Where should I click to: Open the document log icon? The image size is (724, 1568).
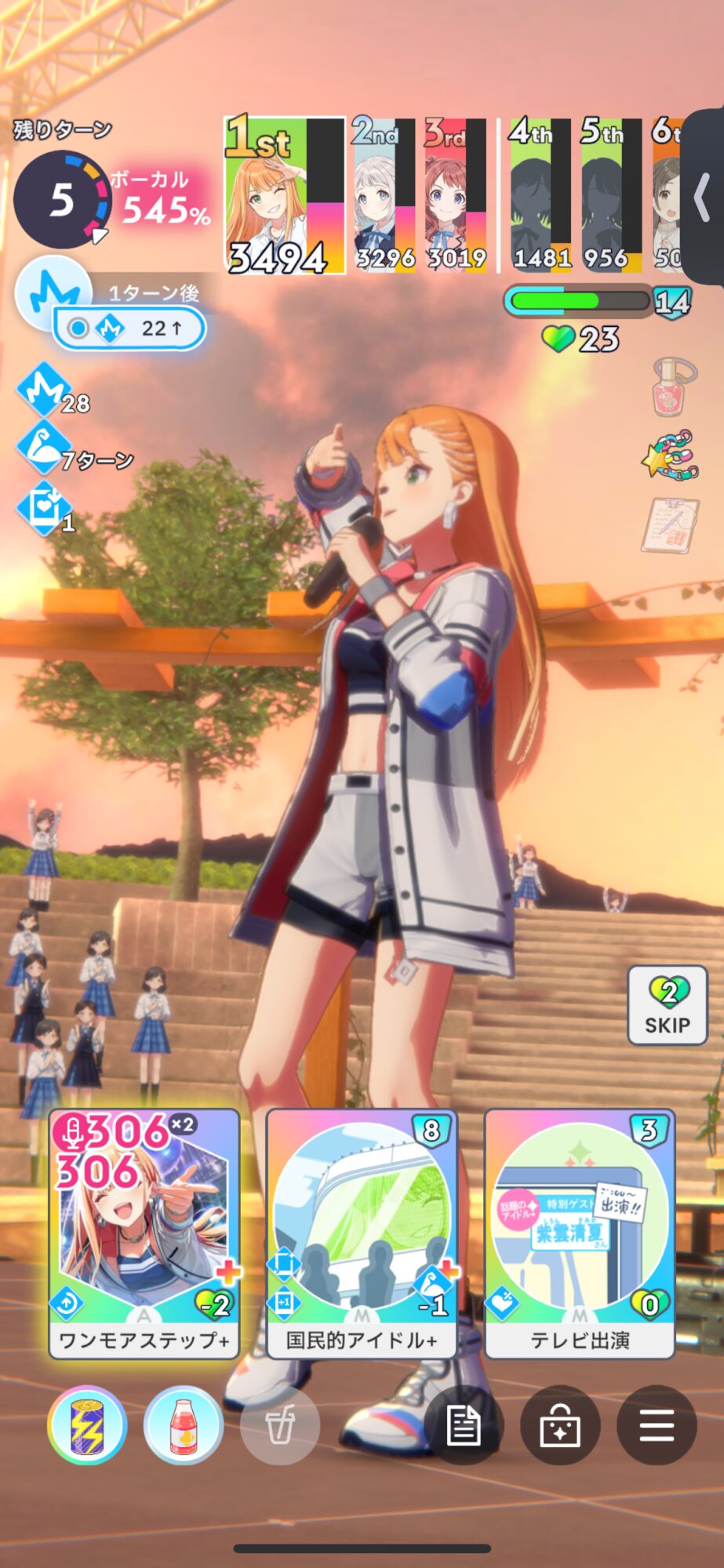[x=464, y=1425]
